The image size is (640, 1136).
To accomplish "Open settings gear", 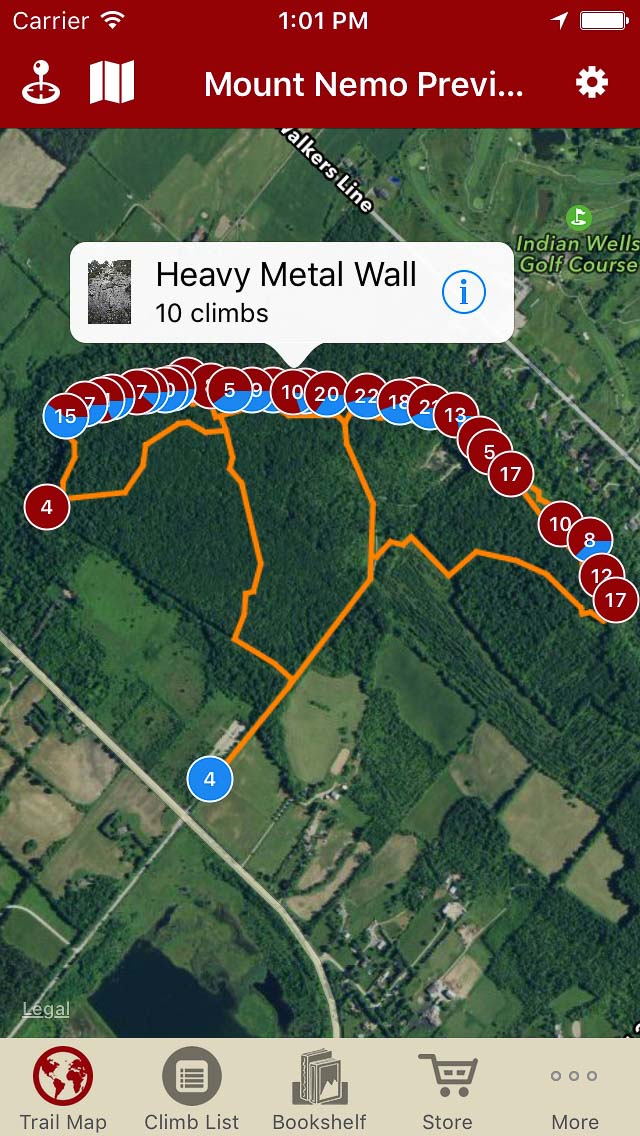I will pos(591,82).
